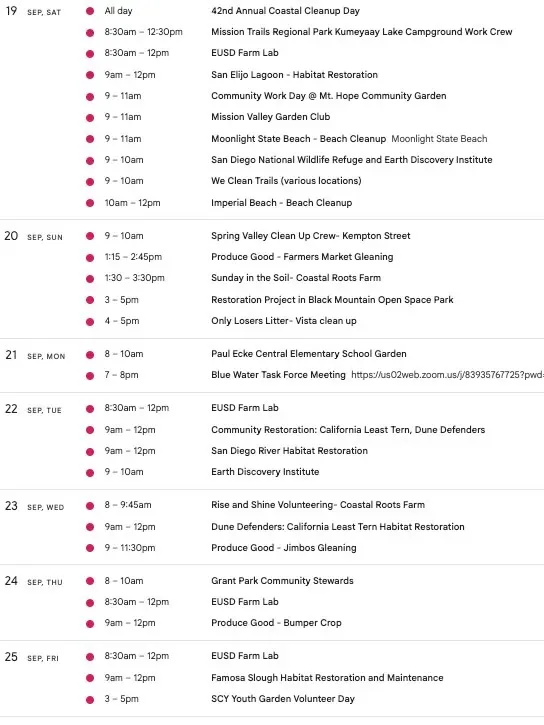Open Restoration Project in Black Mountain Open Space Park
The height and width of the screenshot is (725, 544).
[332, 300]
